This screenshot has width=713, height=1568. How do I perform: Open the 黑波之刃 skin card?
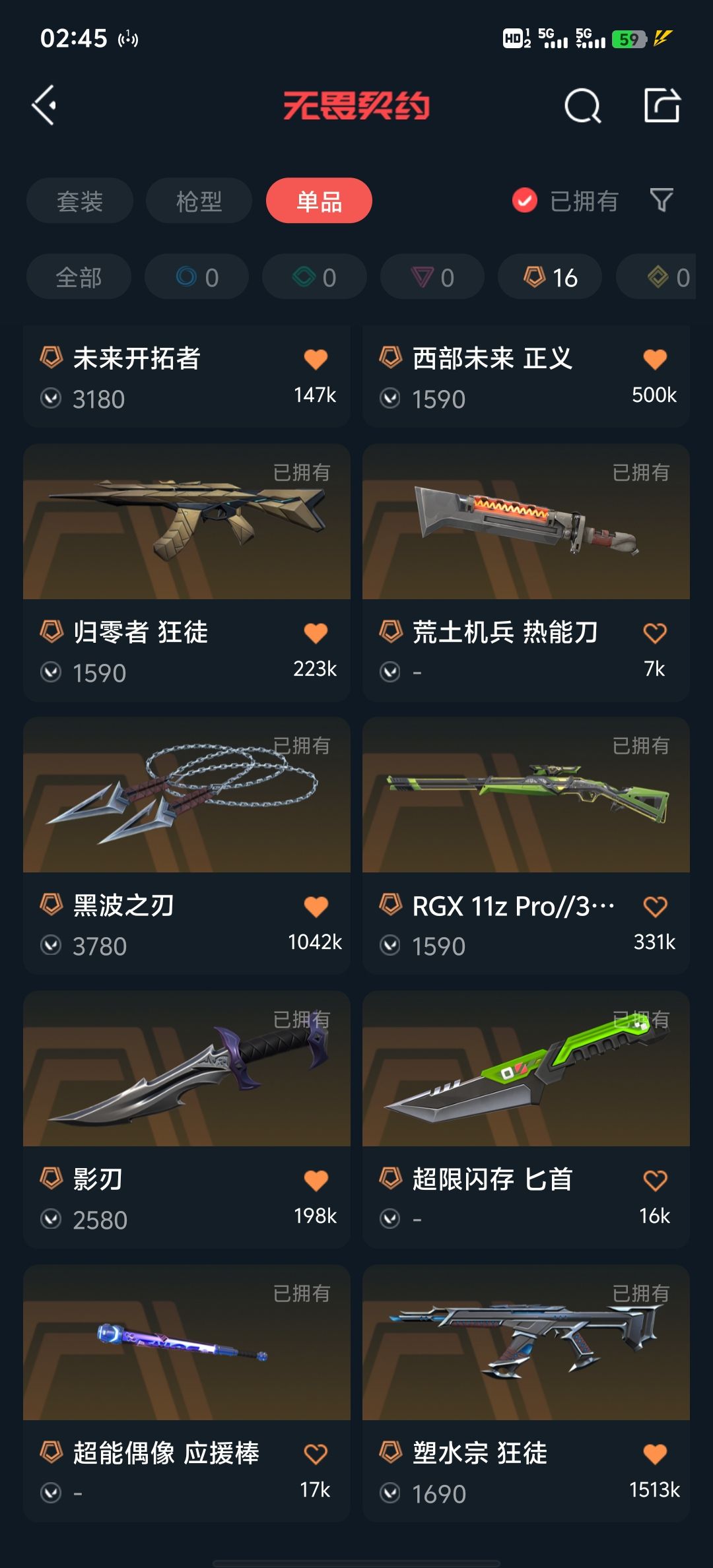pos(187,846)
